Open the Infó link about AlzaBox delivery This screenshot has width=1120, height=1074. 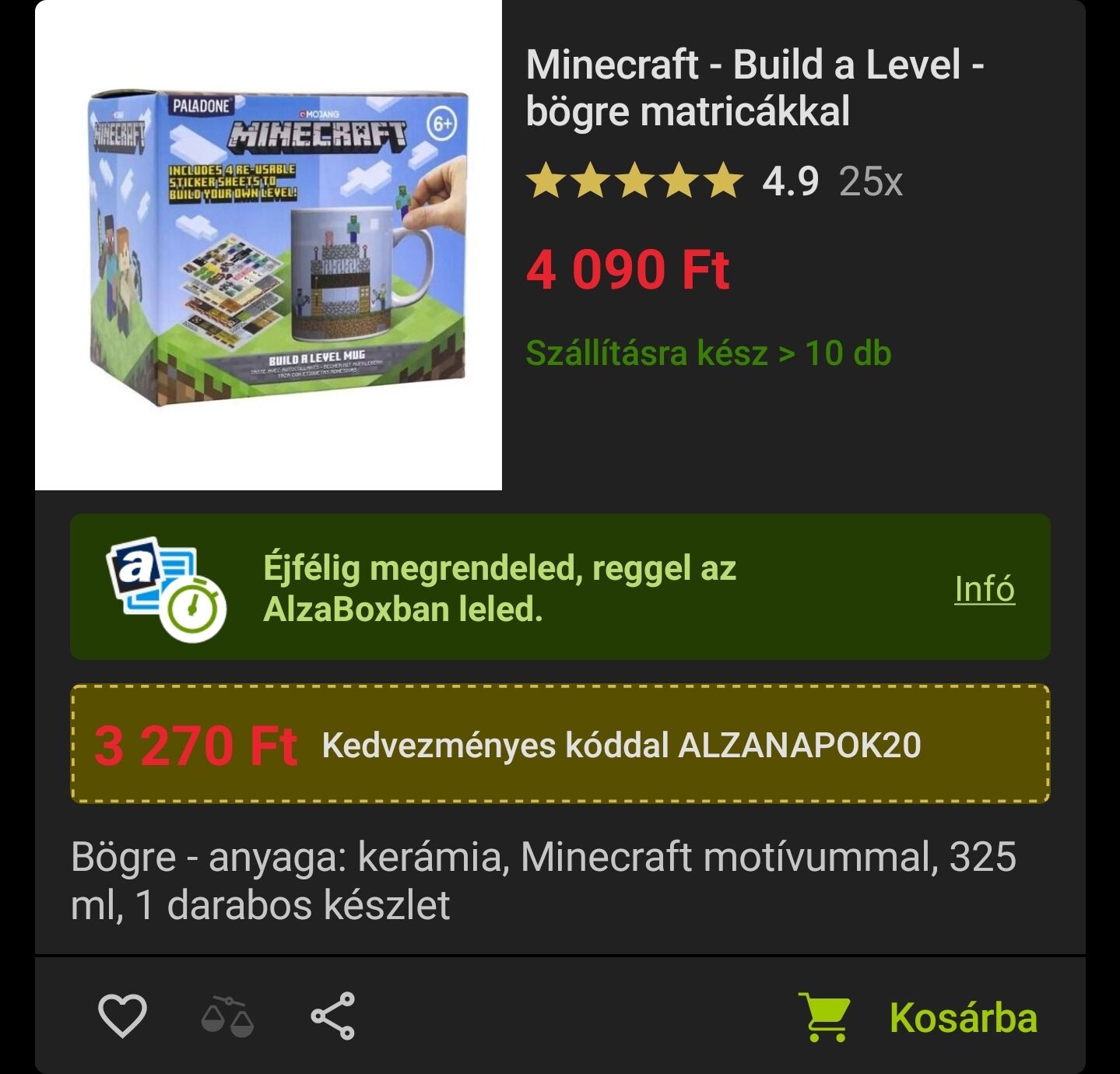pyautogui.click(x=985, y=588)
